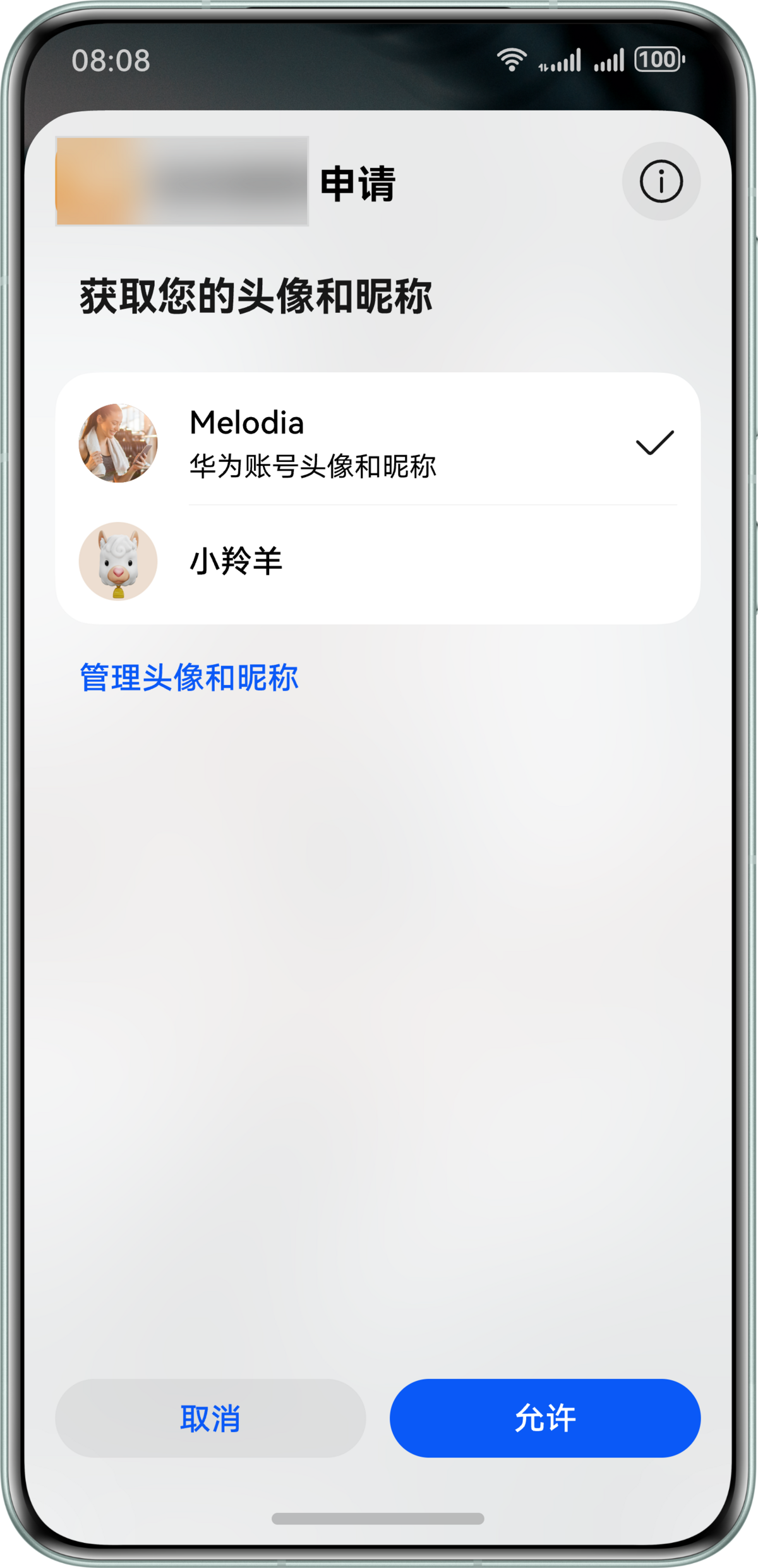Tap 取消 to cancel the request
The height and width of the screenshot is (1568, 758).
tap(210, 1418)
